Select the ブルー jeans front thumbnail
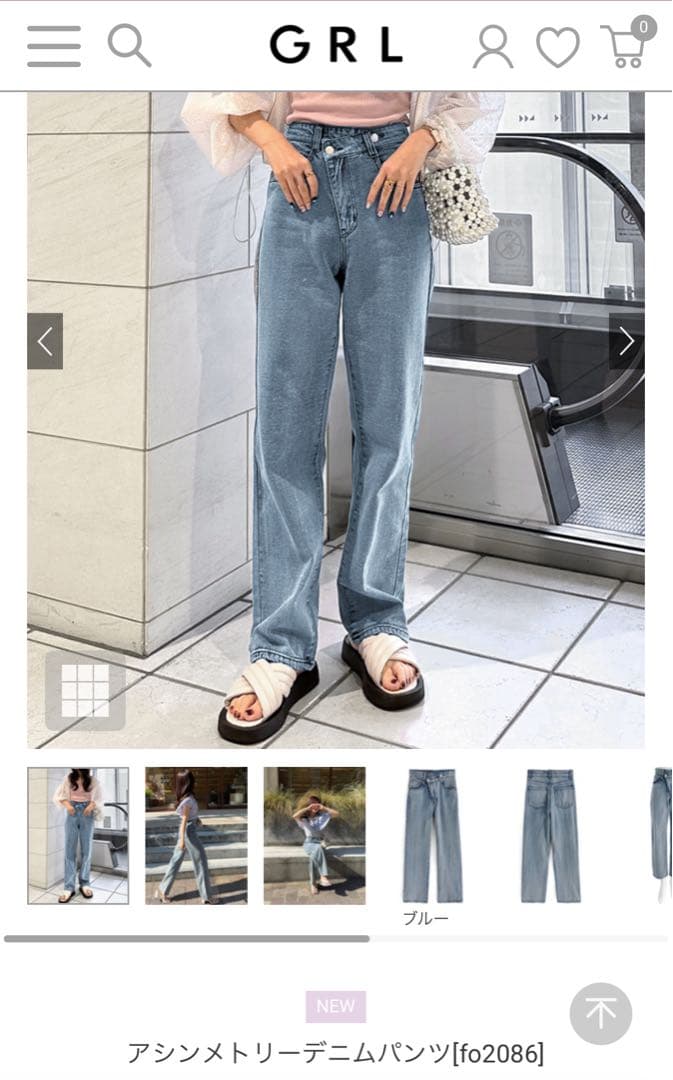The width and height of the screenshot is (673, 1080). pyautogui.click(x=433, y=835)
